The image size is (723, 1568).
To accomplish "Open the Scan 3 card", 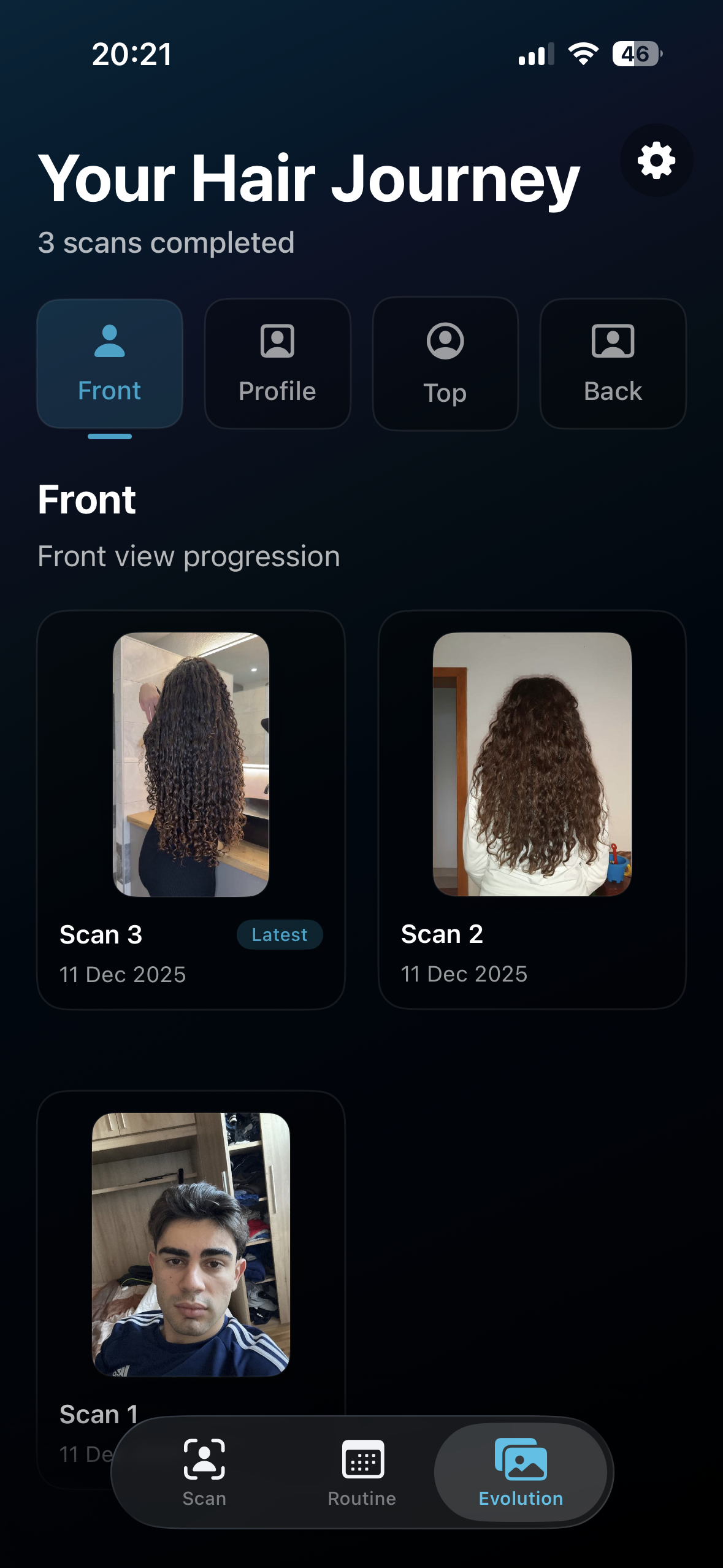I will click(191, 809).
